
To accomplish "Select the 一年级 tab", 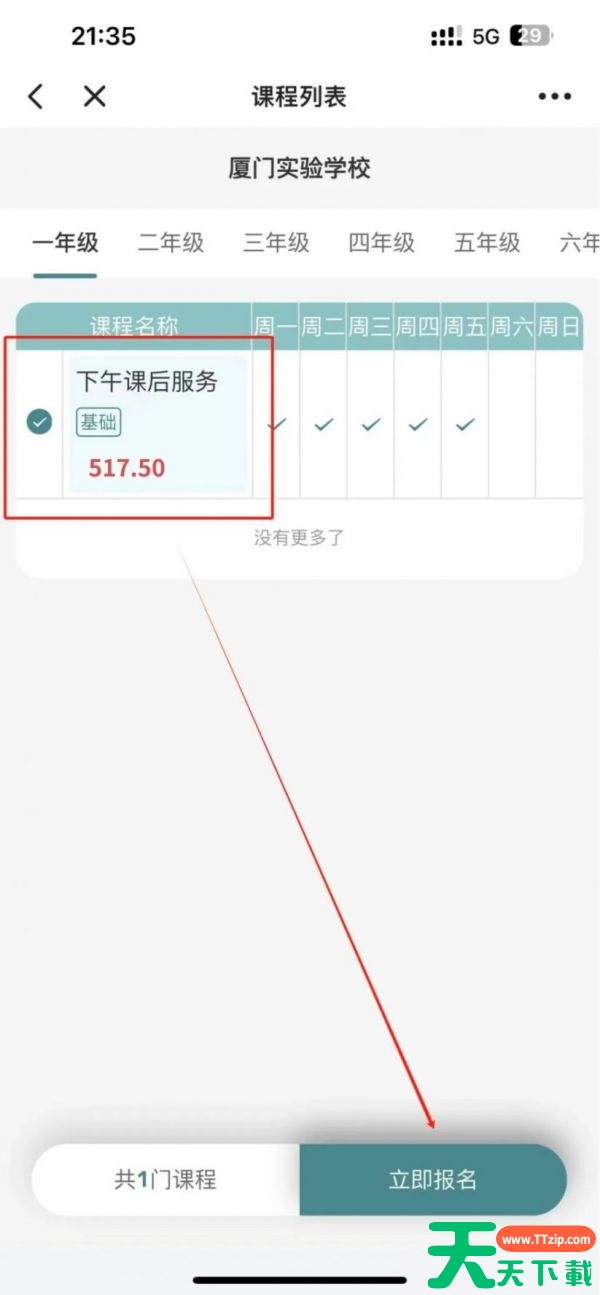I will 65,243.
